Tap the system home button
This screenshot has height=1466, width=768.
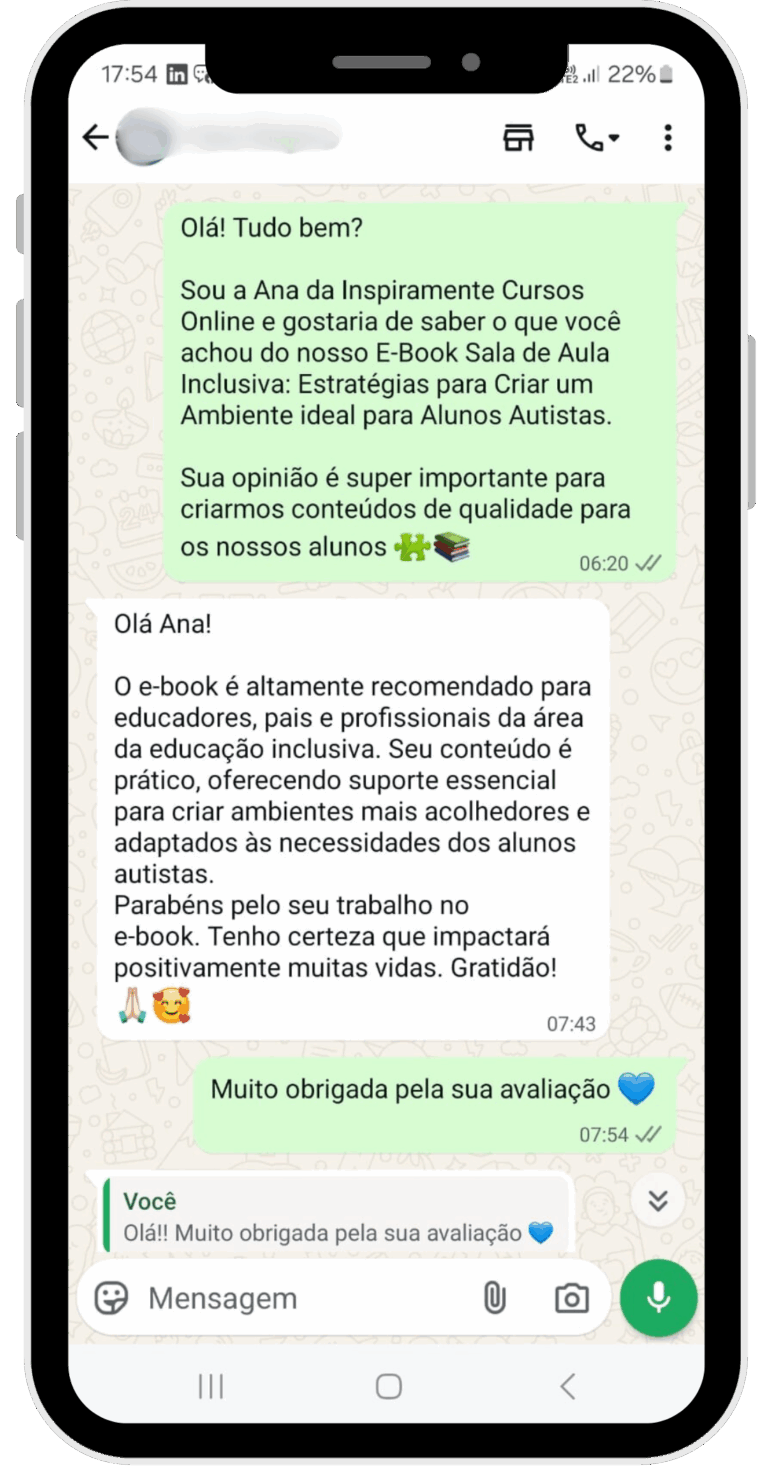[x=388, y=1386]
